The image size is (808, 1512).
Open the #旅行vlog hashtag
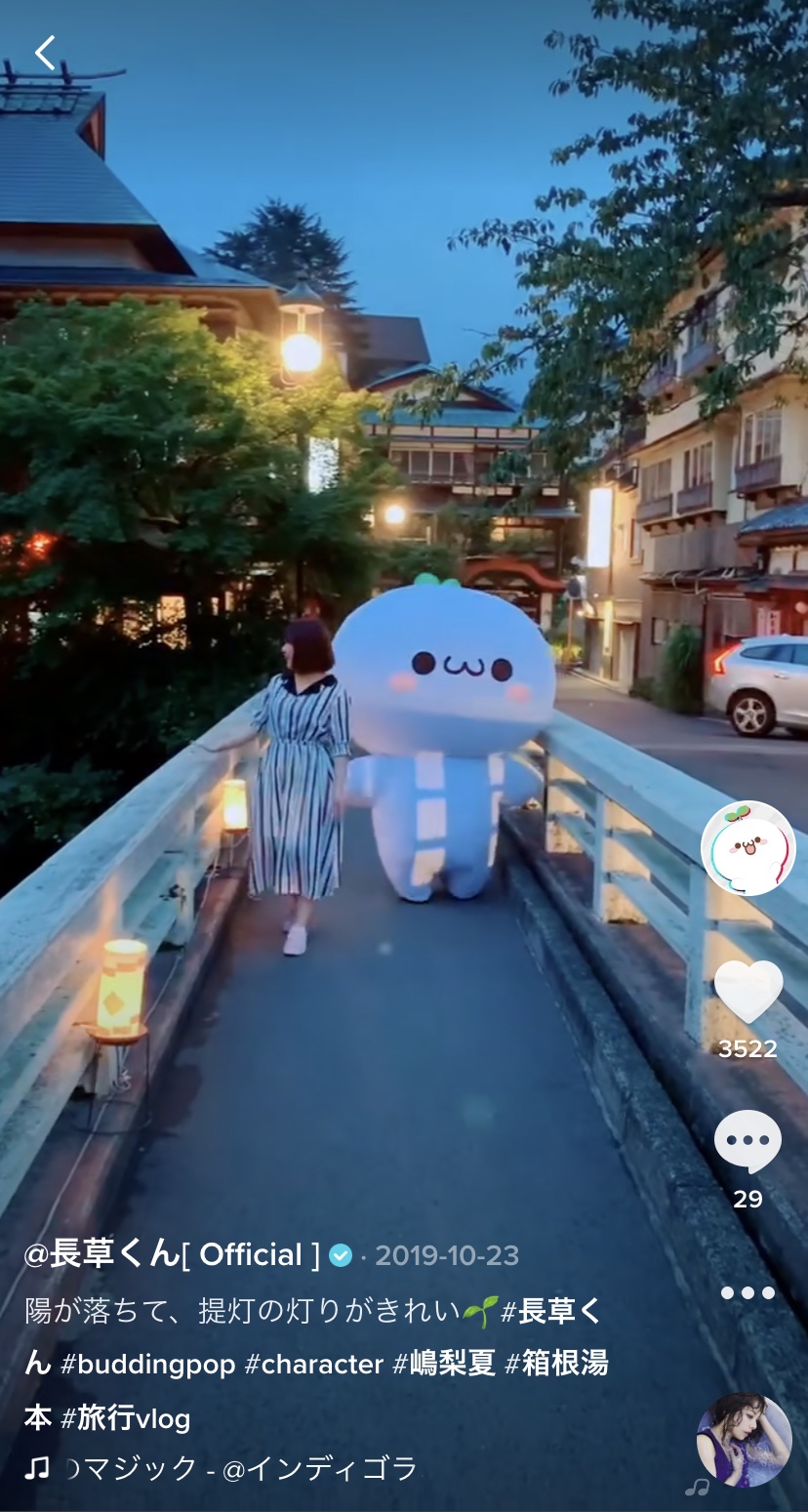tap(126, 1417)
